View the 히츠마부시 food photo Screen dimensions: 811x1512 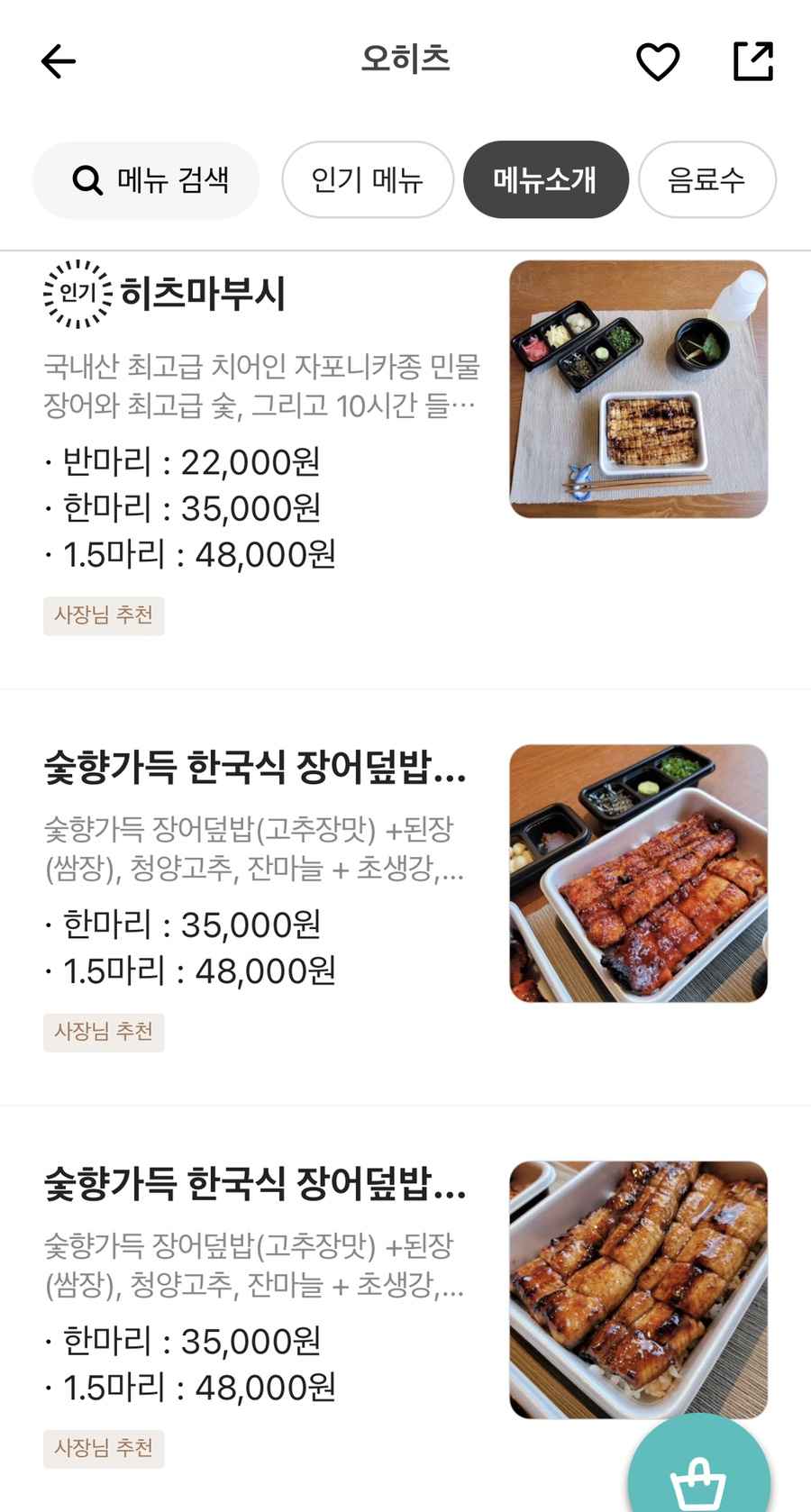pyautogui.click(x=638, y=389)
